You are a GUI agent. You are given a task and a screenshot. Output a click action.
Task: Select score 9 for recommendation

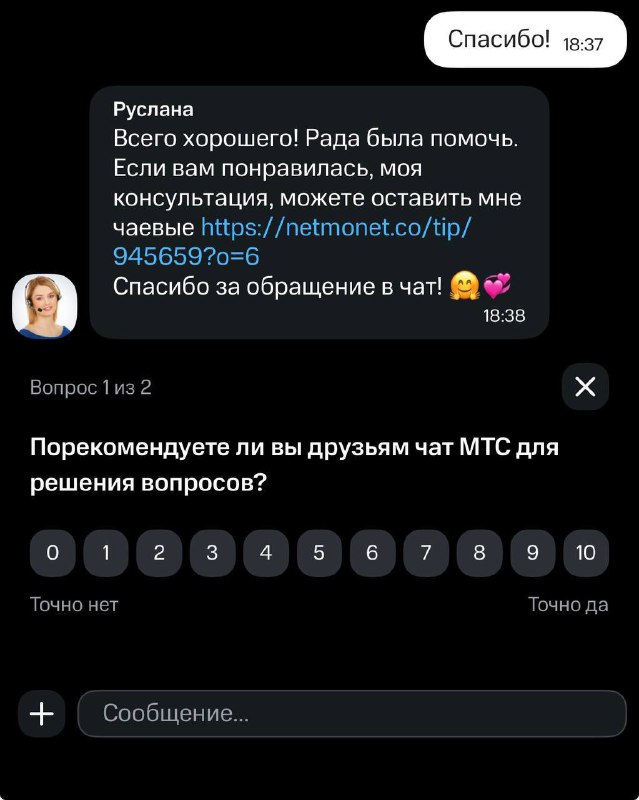coord(533,553)
